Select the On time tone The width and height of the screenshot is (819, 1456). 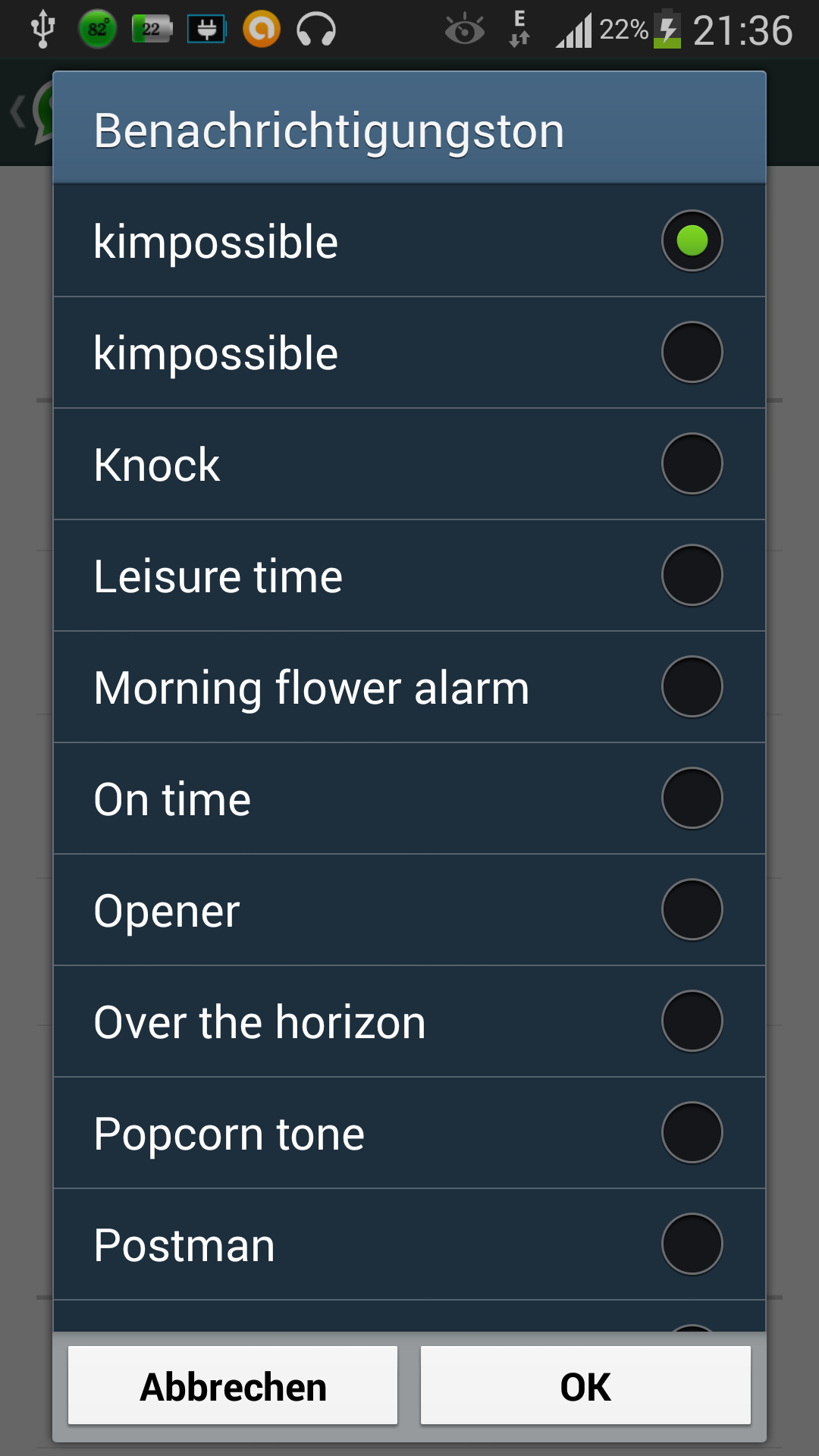[x=409, y=799]
